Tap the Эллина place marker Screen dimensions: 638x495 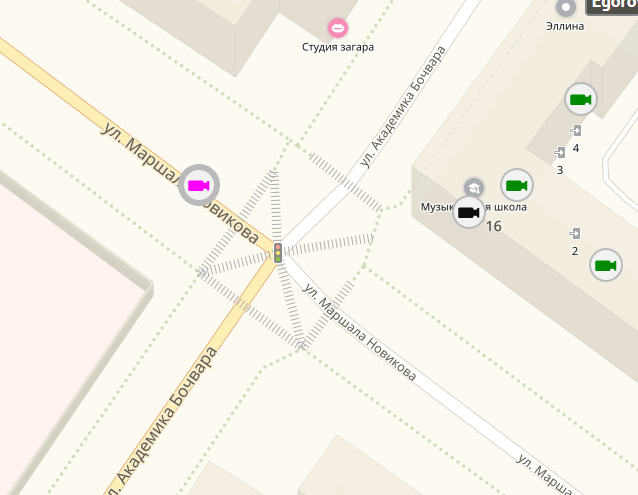(x=565, y=8)
